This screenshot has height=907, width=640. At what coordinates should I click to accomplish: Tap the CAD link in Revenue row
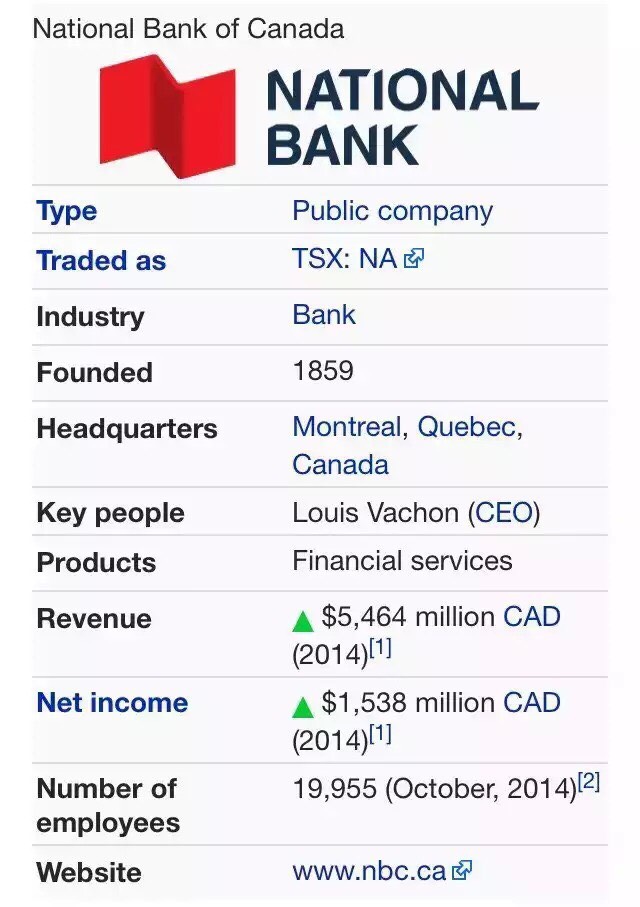tap(531, 617)
